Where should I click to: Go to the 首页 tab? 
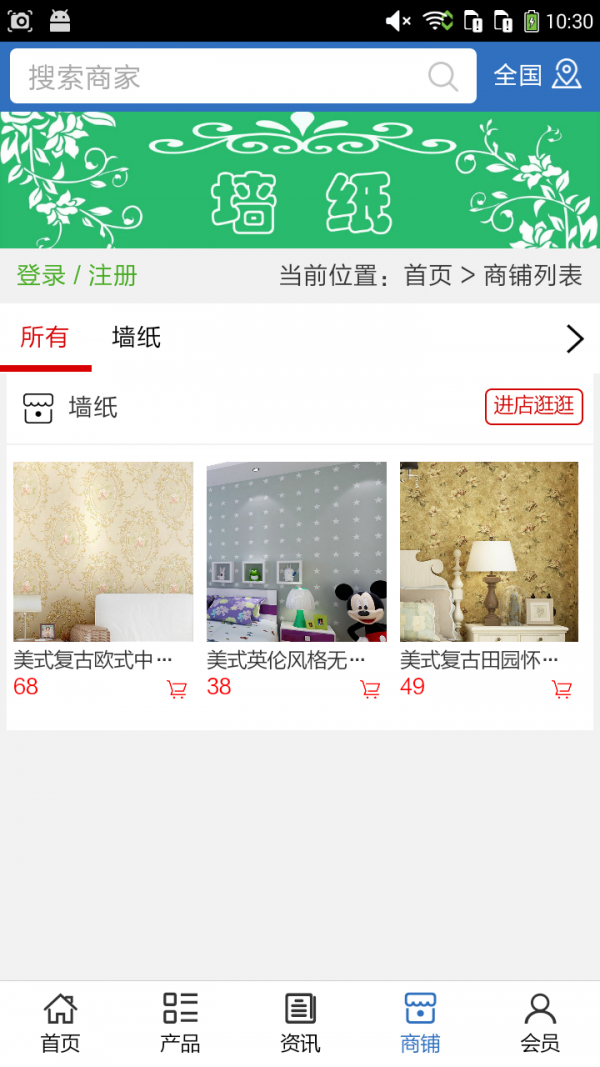click(x=60, y=1023)
